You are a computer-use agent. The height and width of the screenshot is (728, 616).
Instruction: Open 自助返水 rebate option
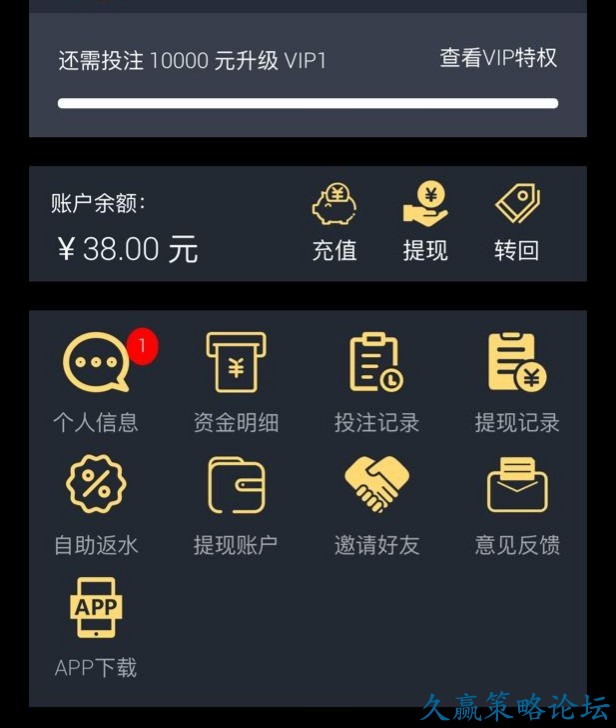tap(96, 503)
